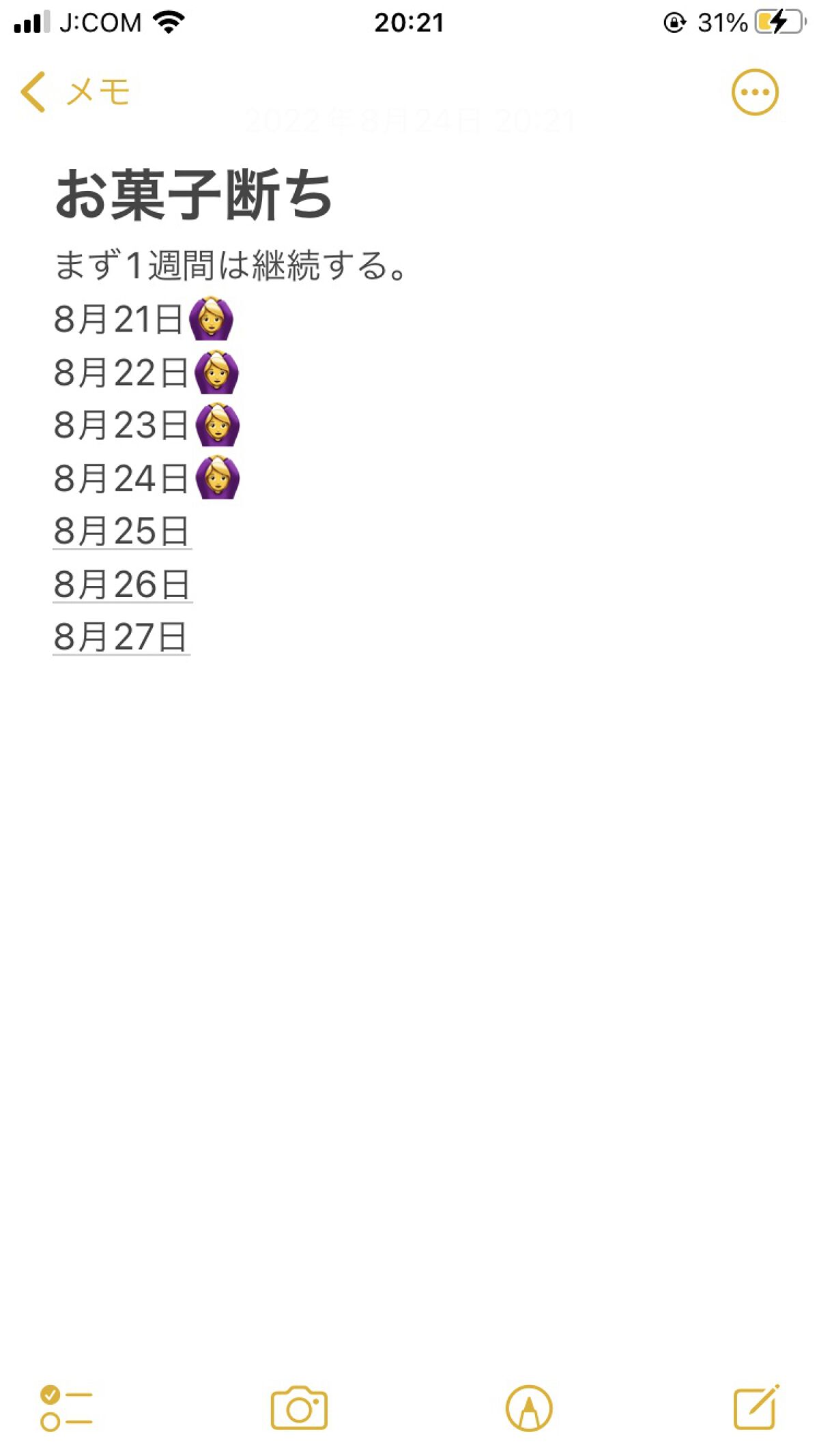The height and width of the screenshot is (1456, 819).
Task: Add a checklist to the note
Action: click(66, 1408)
